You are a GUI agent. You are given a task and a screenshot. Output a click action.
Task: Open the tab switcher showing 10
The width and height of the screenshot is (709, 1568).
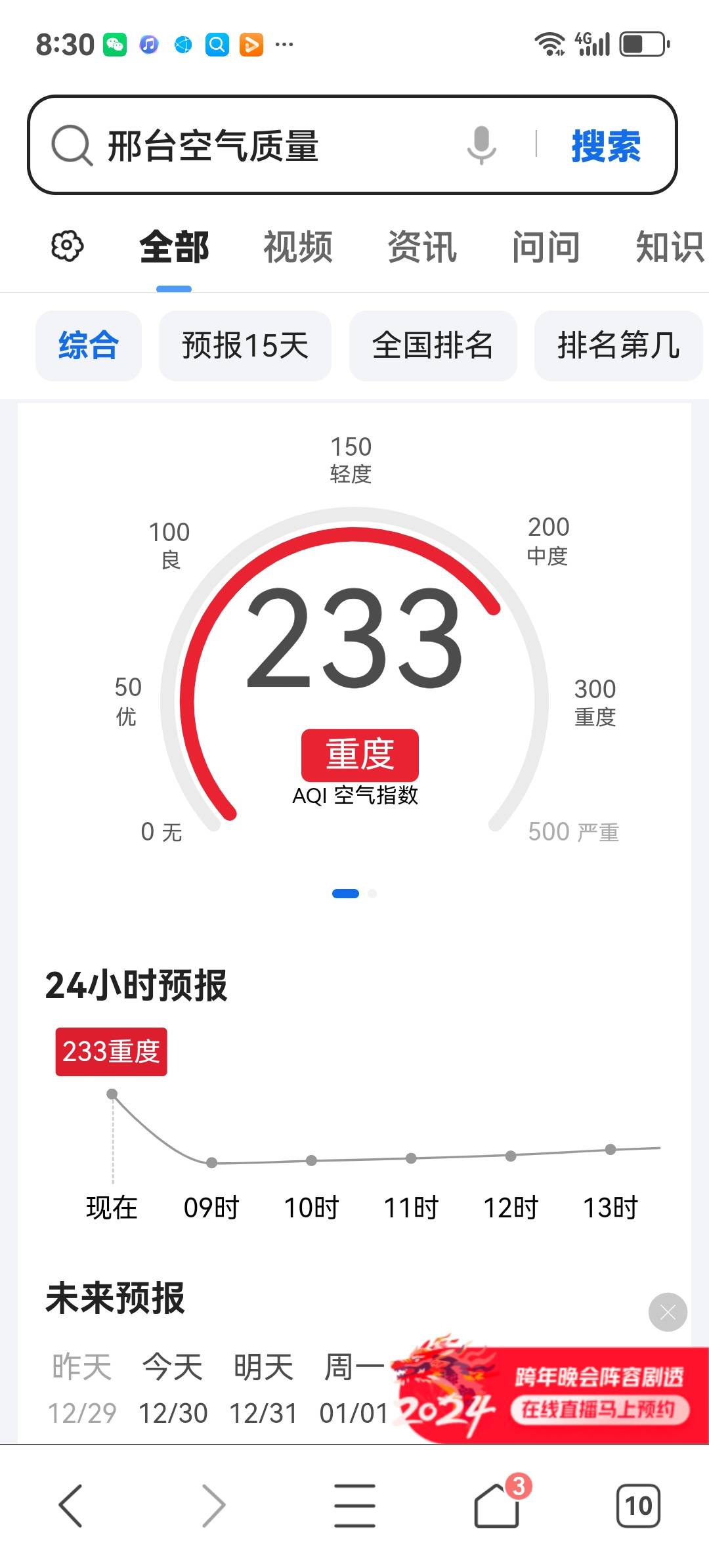pyautogui.click(x=638, y=1505)
